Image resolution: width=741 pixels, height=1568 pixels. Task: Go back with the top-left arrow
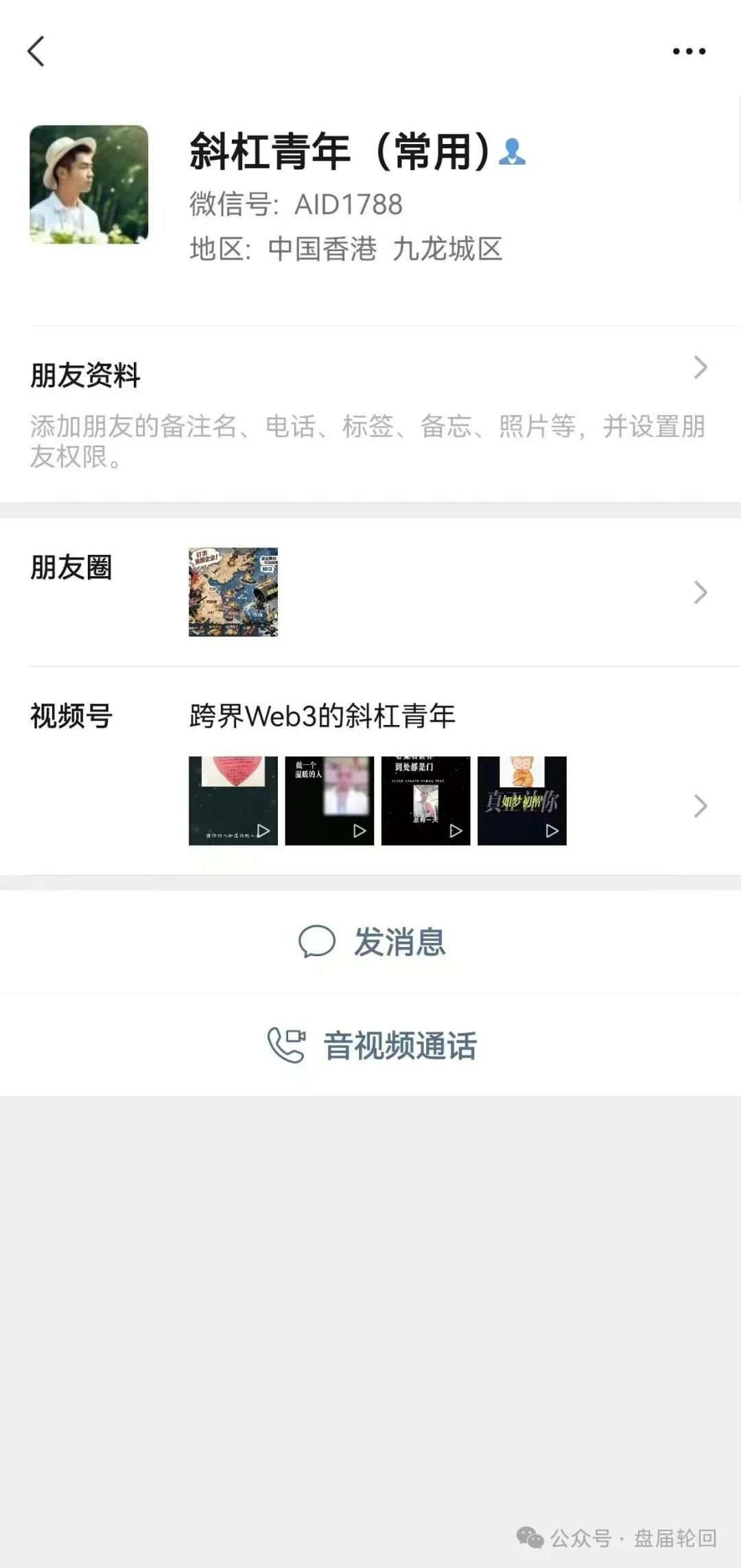[x=36, y=51]
